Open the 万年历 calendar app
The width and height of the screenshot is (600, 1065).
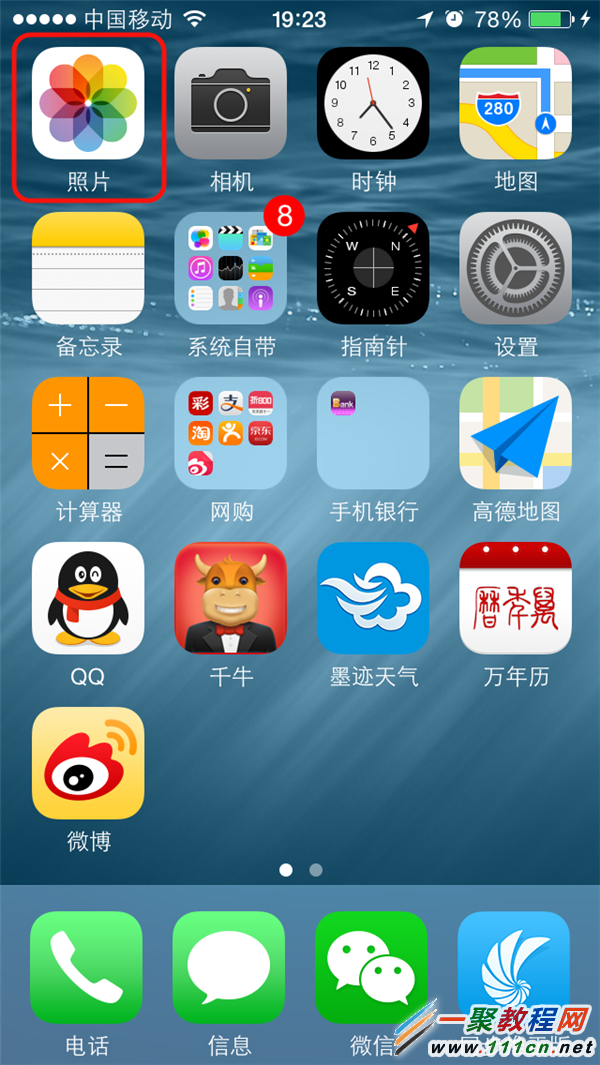(x=515, y=598)
